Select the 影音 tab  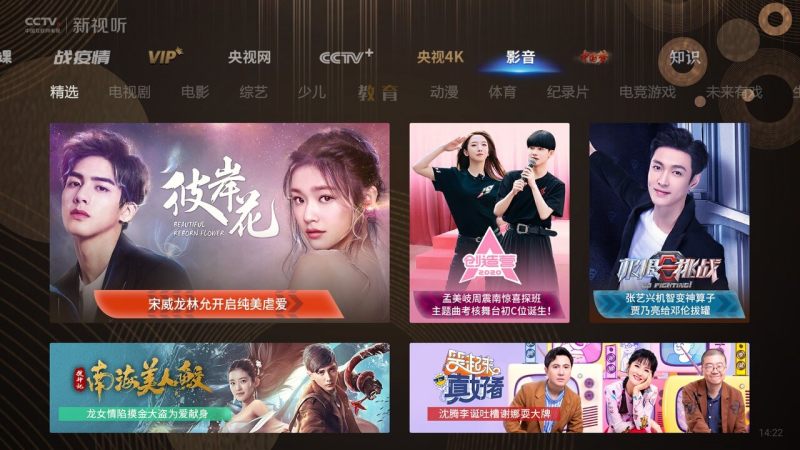coord(520,57)
